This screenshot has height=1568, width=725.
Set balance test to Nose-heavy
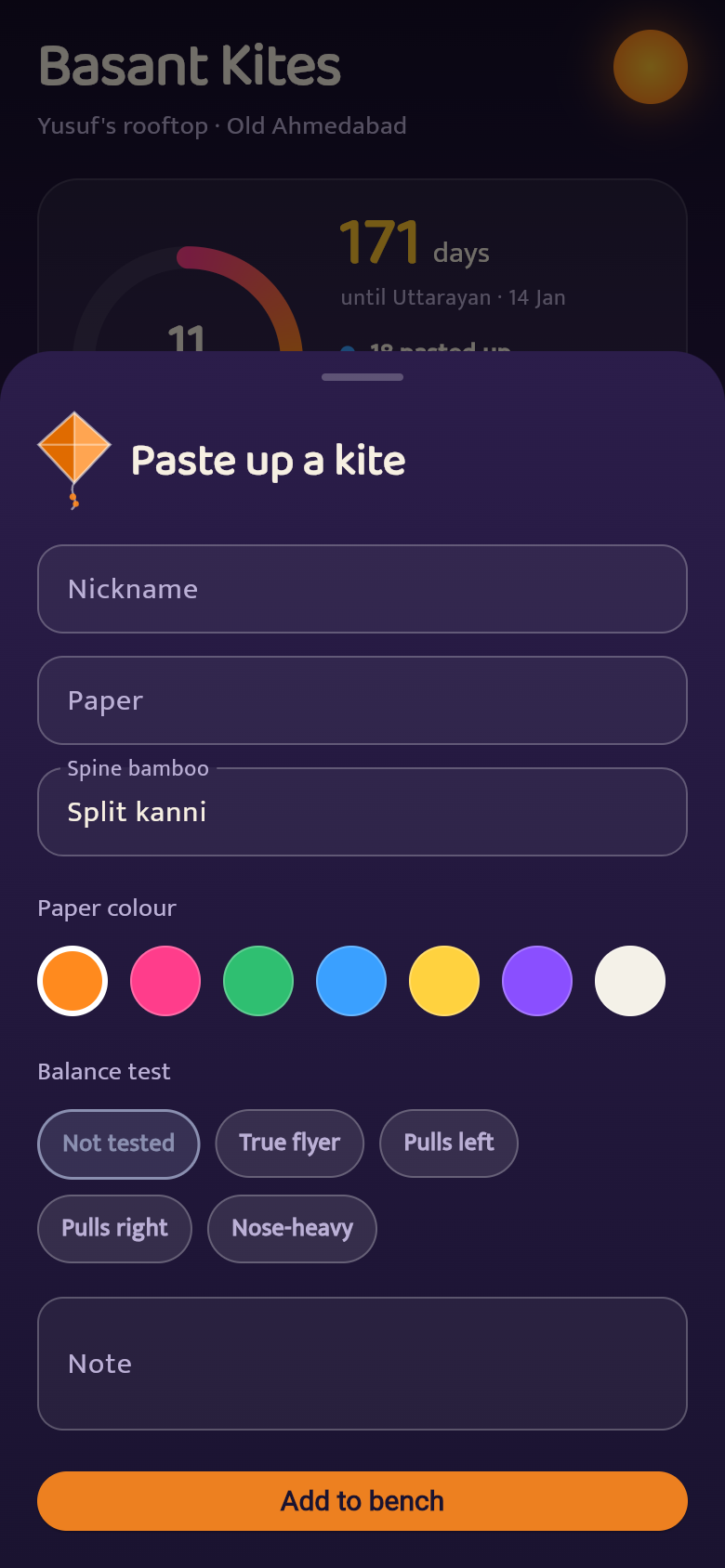[292, 1229]
